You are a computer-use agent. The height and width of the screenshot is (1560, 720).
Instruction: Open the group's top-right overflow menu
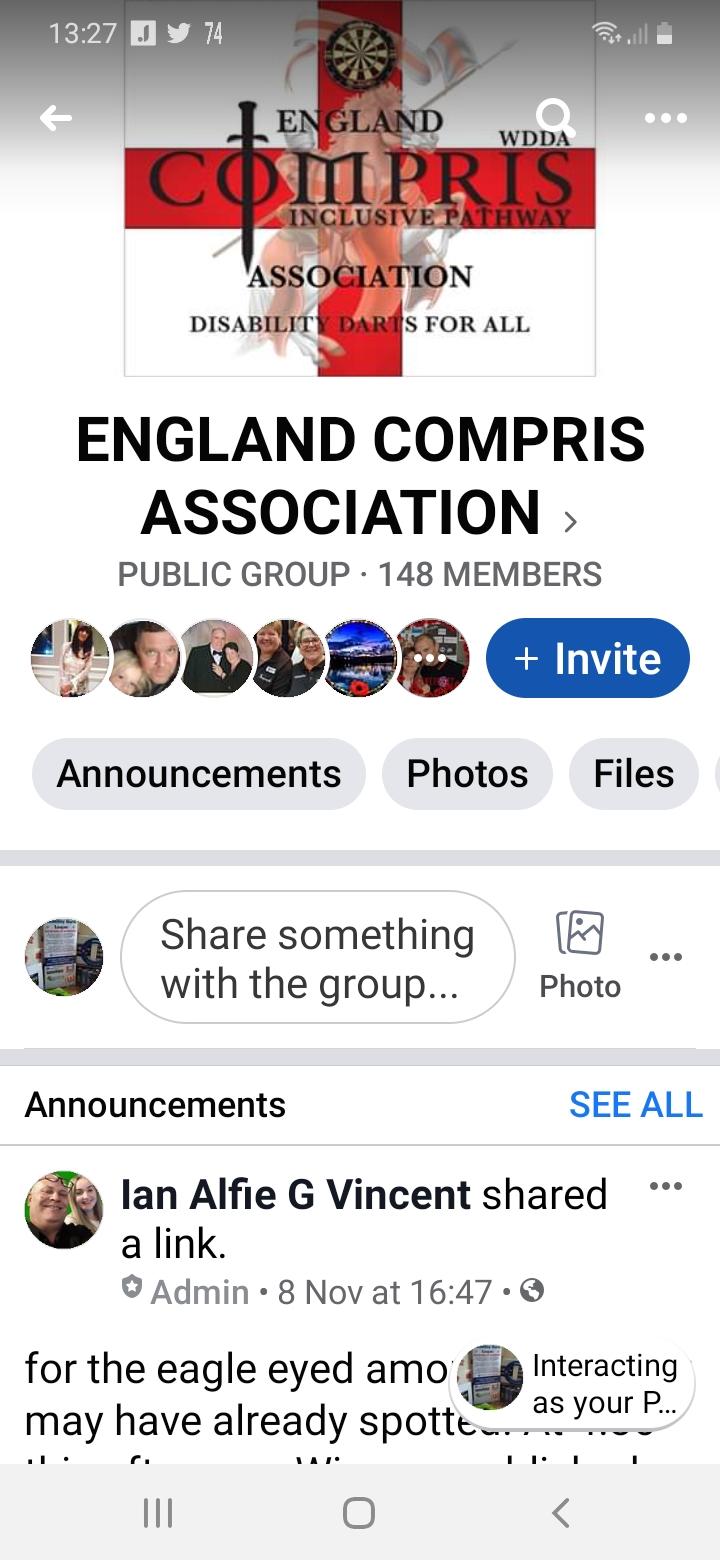pos(666,118)
